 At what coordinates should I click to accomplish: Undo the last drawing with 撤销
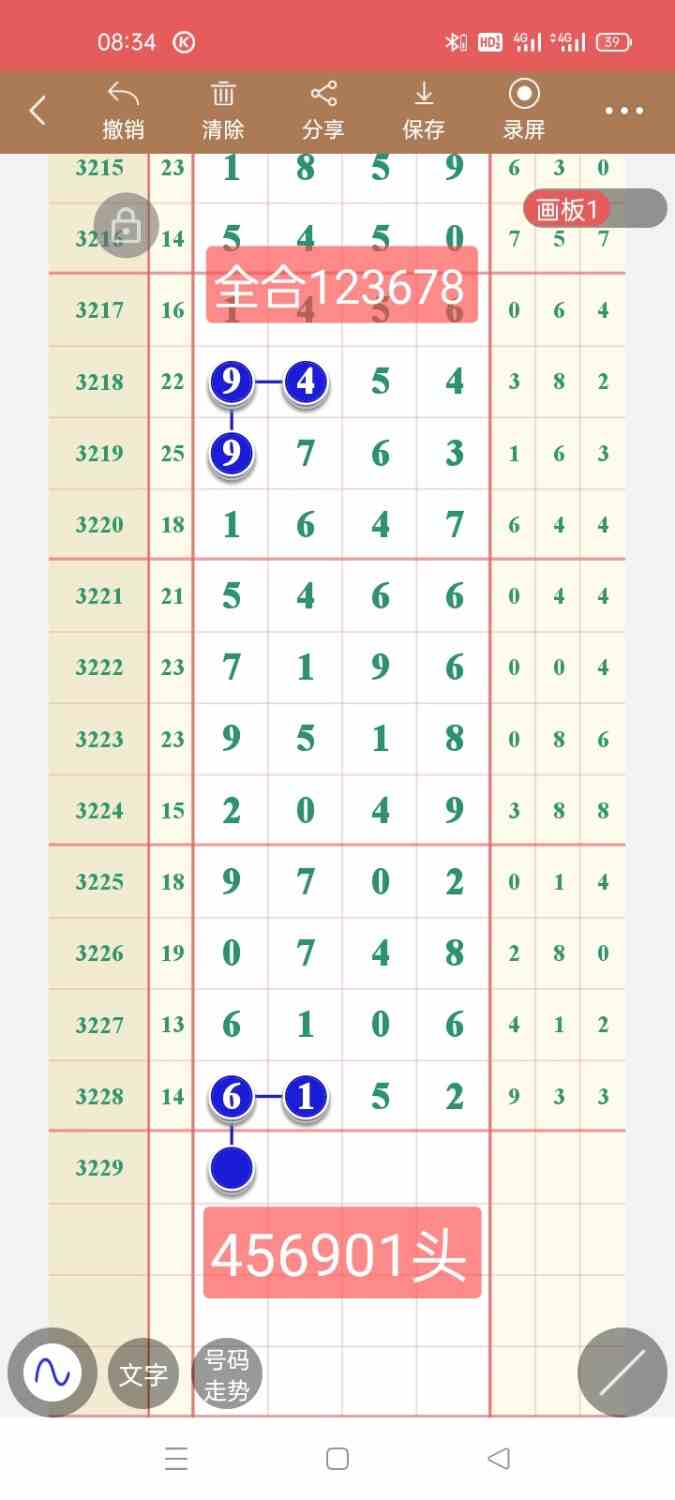tap(123, 111)
